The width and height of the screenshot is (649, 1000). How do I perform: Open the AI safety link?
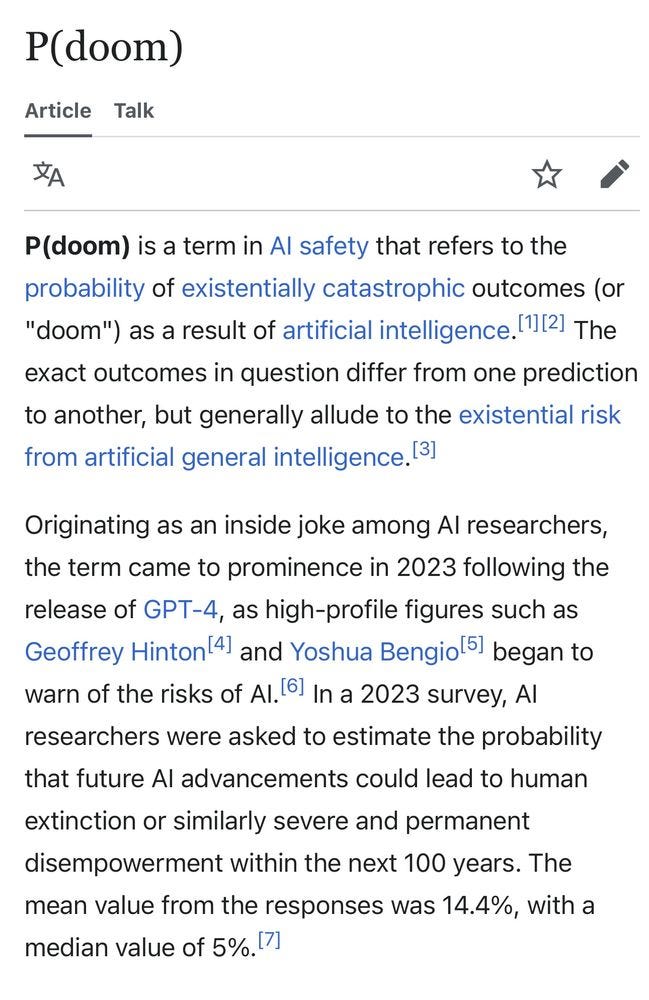tap(319, 246)
